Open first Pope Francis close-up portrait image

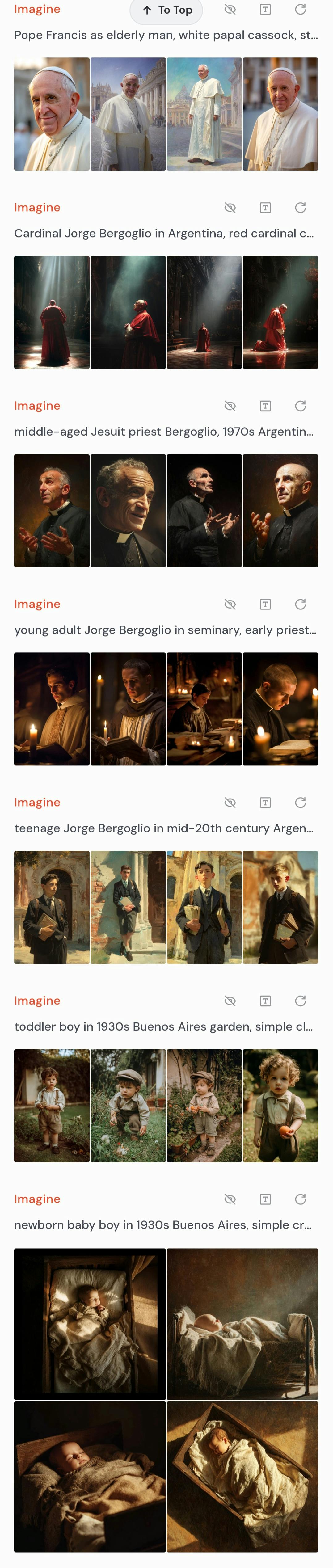(x=52, y=114)
